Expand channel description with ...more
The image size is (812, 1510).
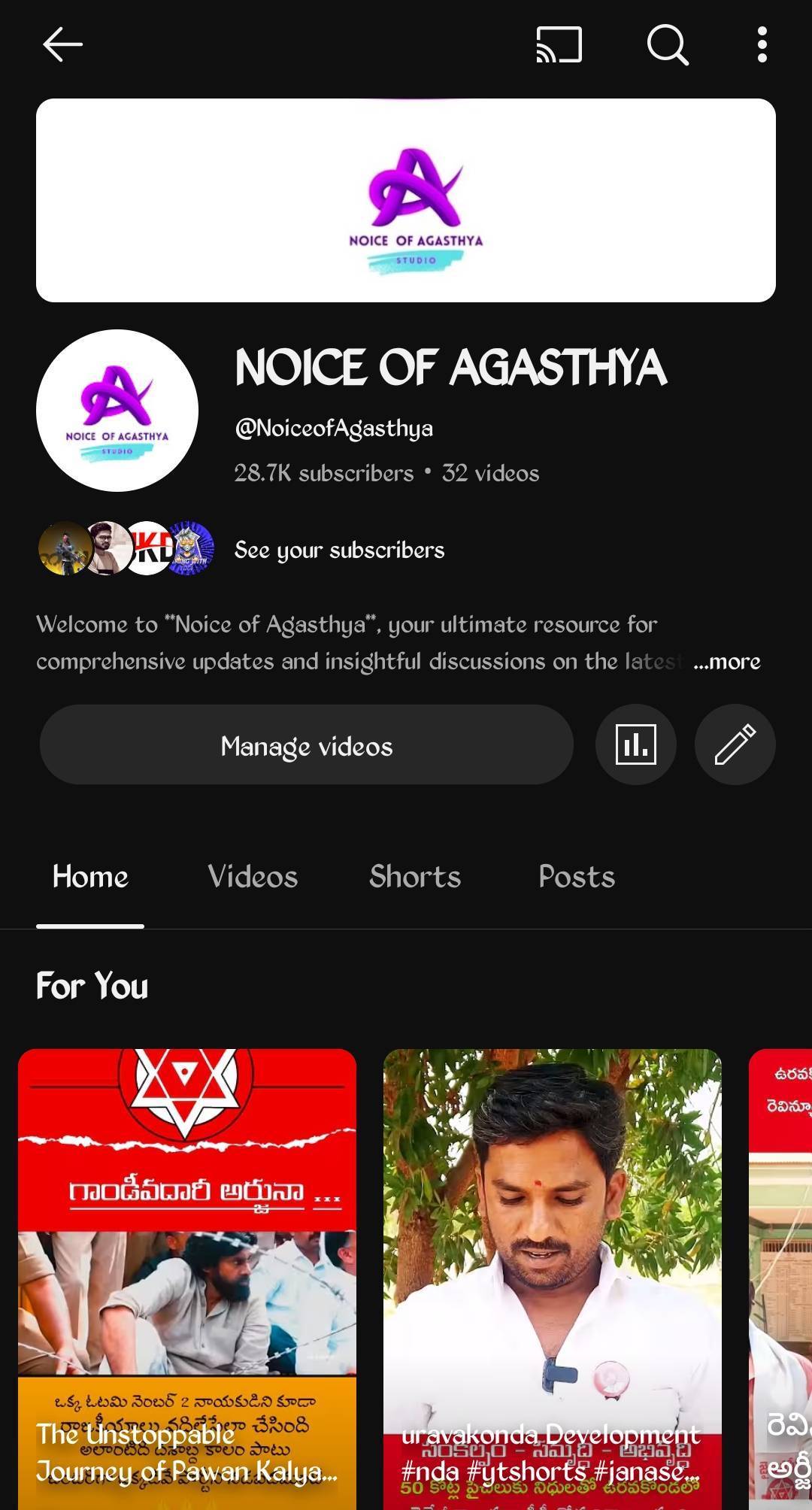[x=726, y=662]
